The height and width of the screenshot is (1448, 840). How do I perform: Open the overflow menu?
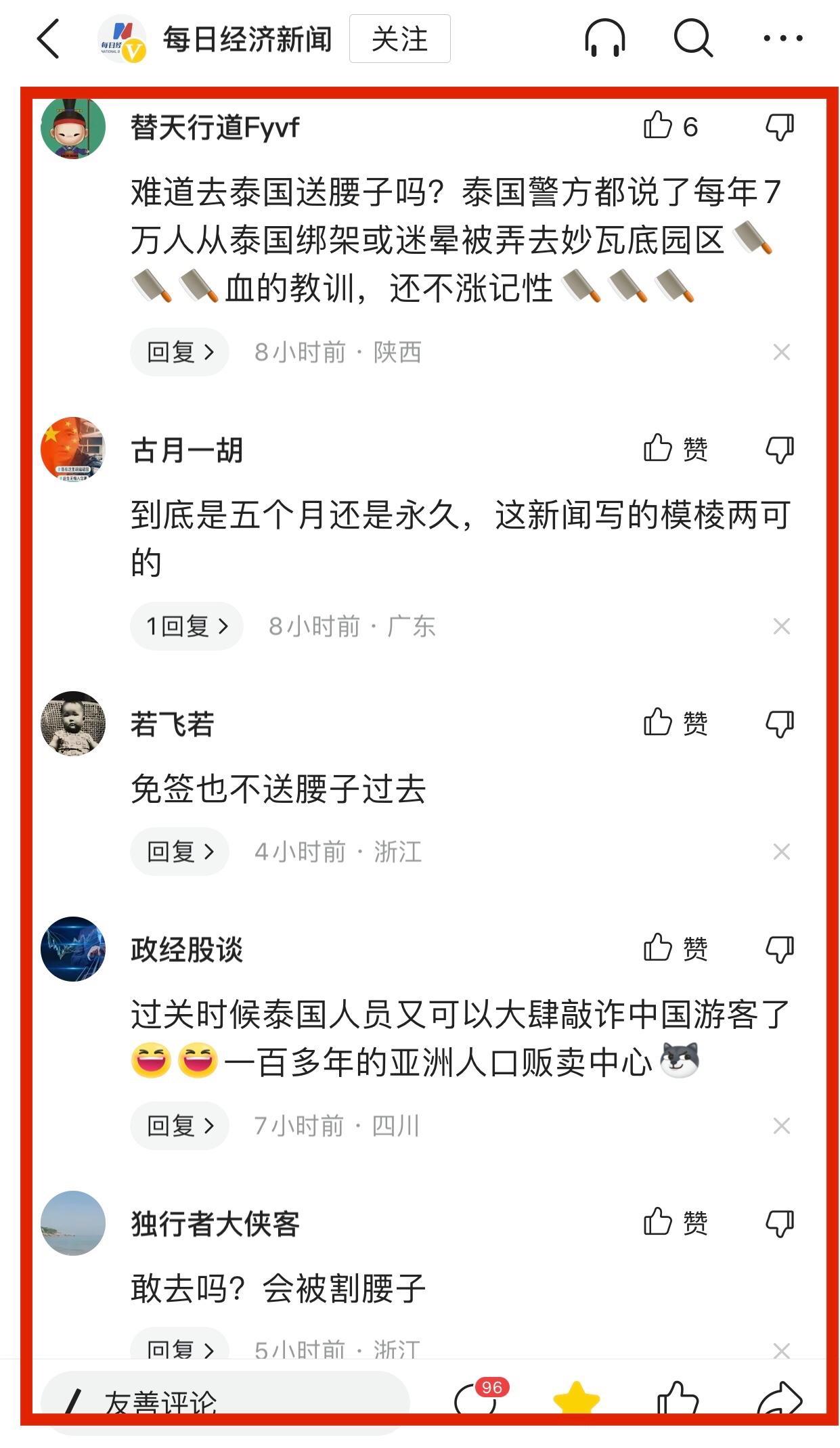pos(782,39)
